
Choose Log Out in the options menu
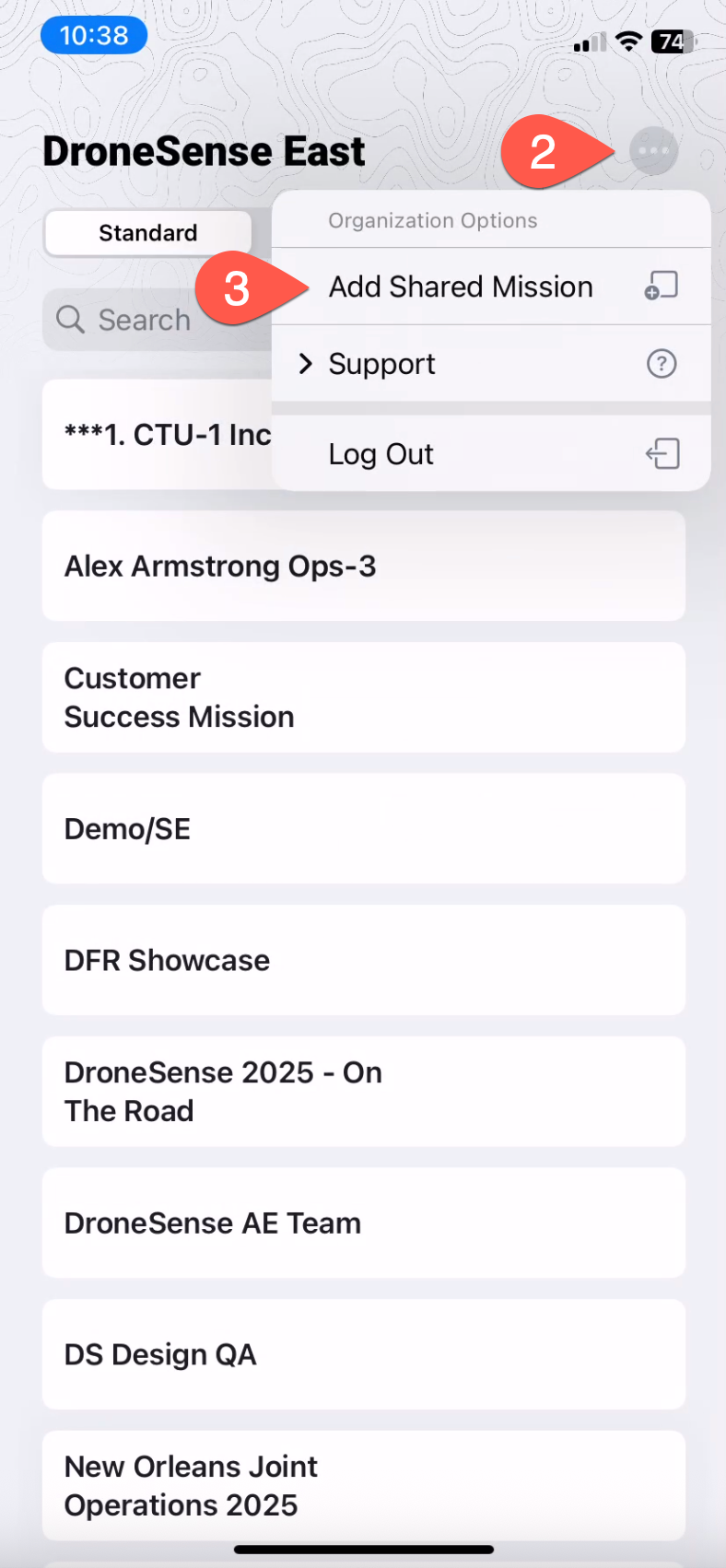491,453
